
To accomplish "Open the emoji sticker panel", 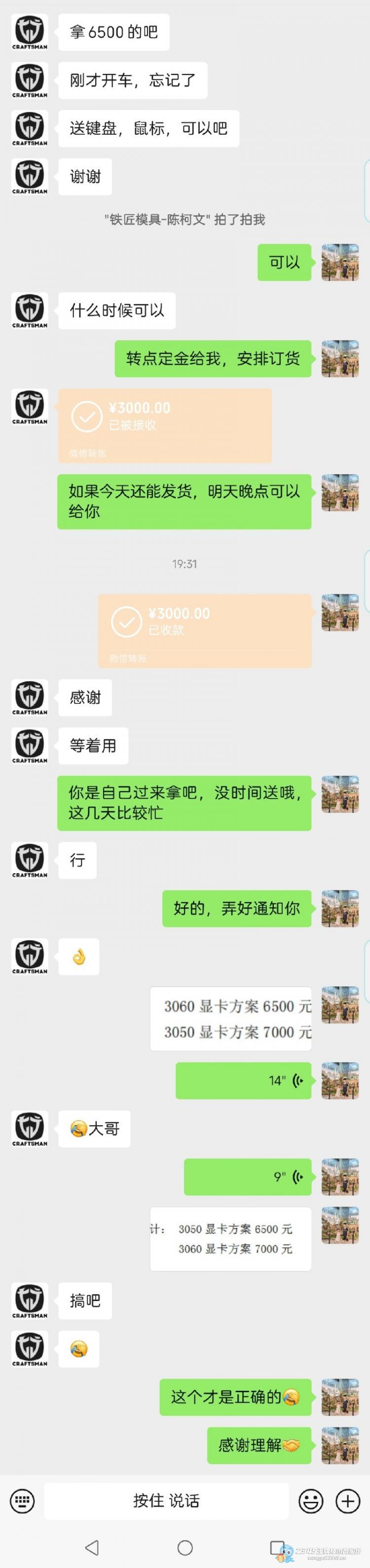I will point(310,1501).
